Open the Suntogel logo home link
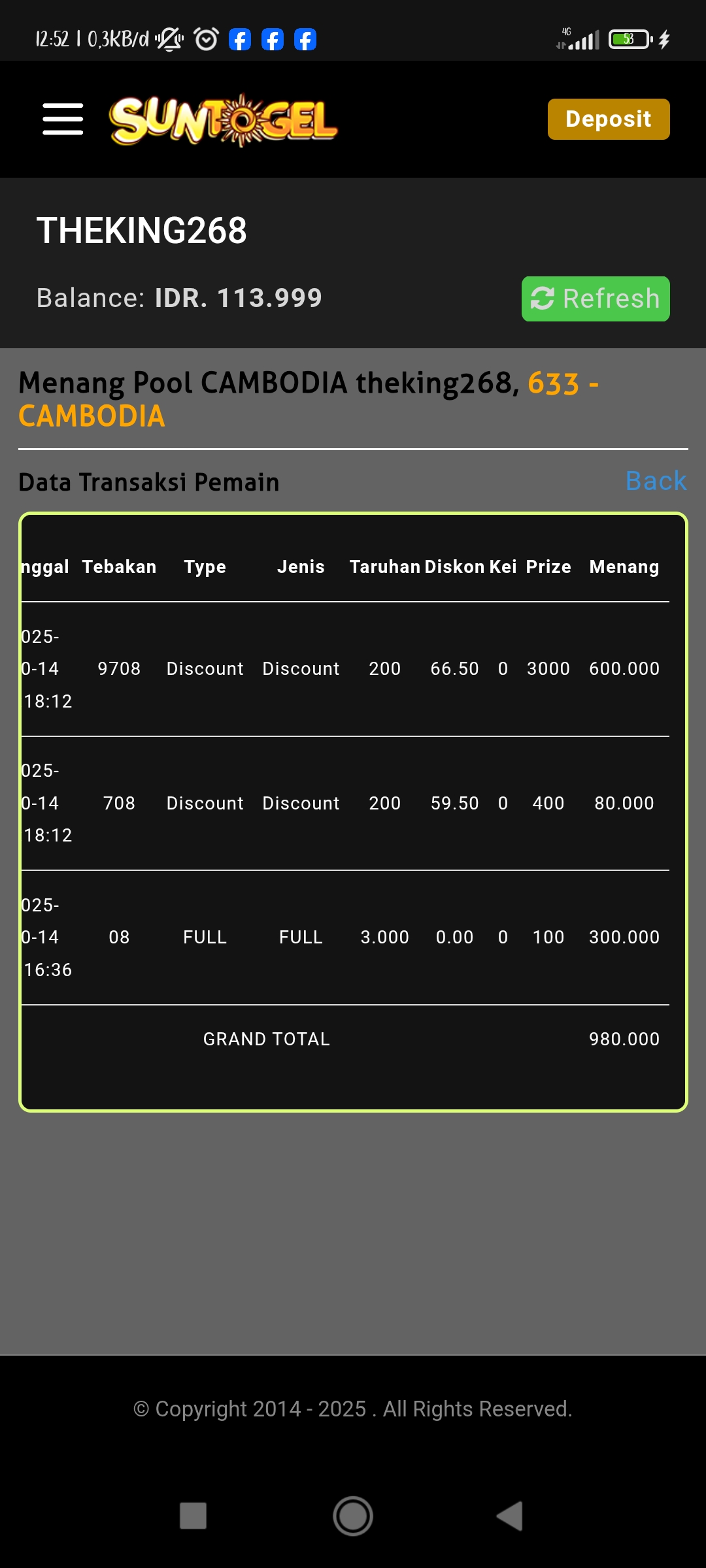Viewport: 706px width, 1568px height. [x=223, y=120]
